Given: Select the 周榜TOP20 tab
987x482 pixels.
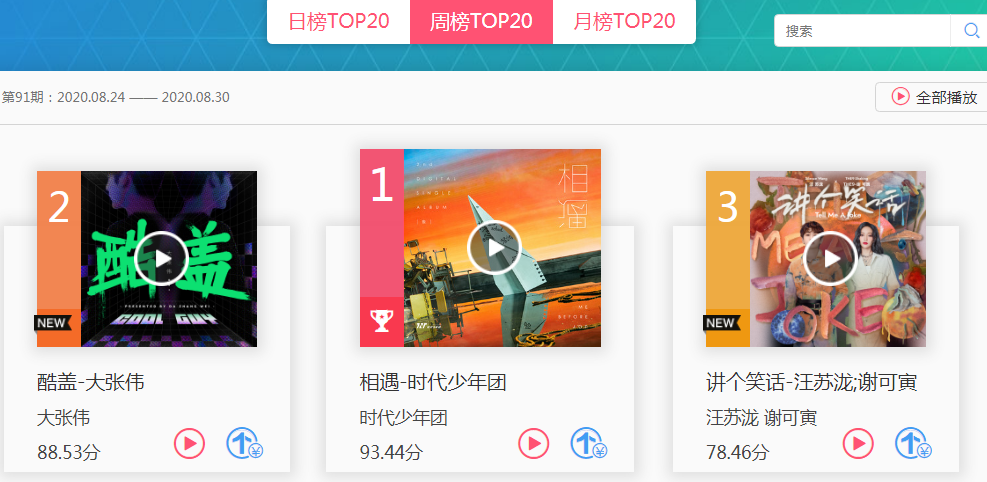Looking at the screenshot, I should pos(481,21).
